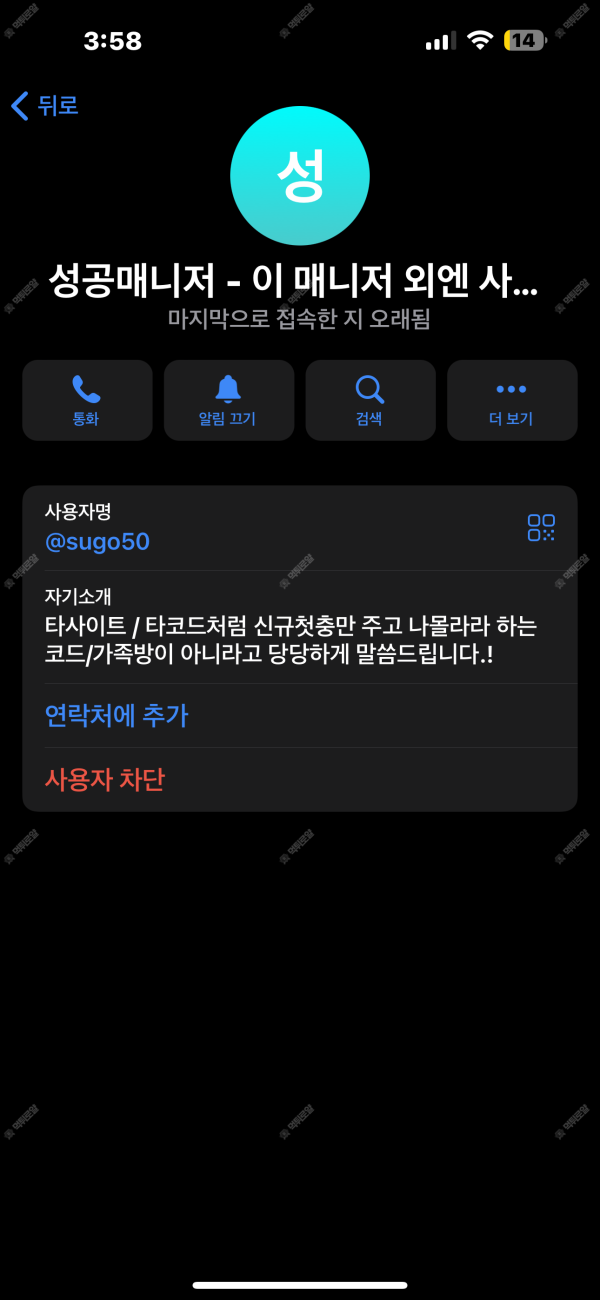Open 검색 to search the chat

(370, 400)
